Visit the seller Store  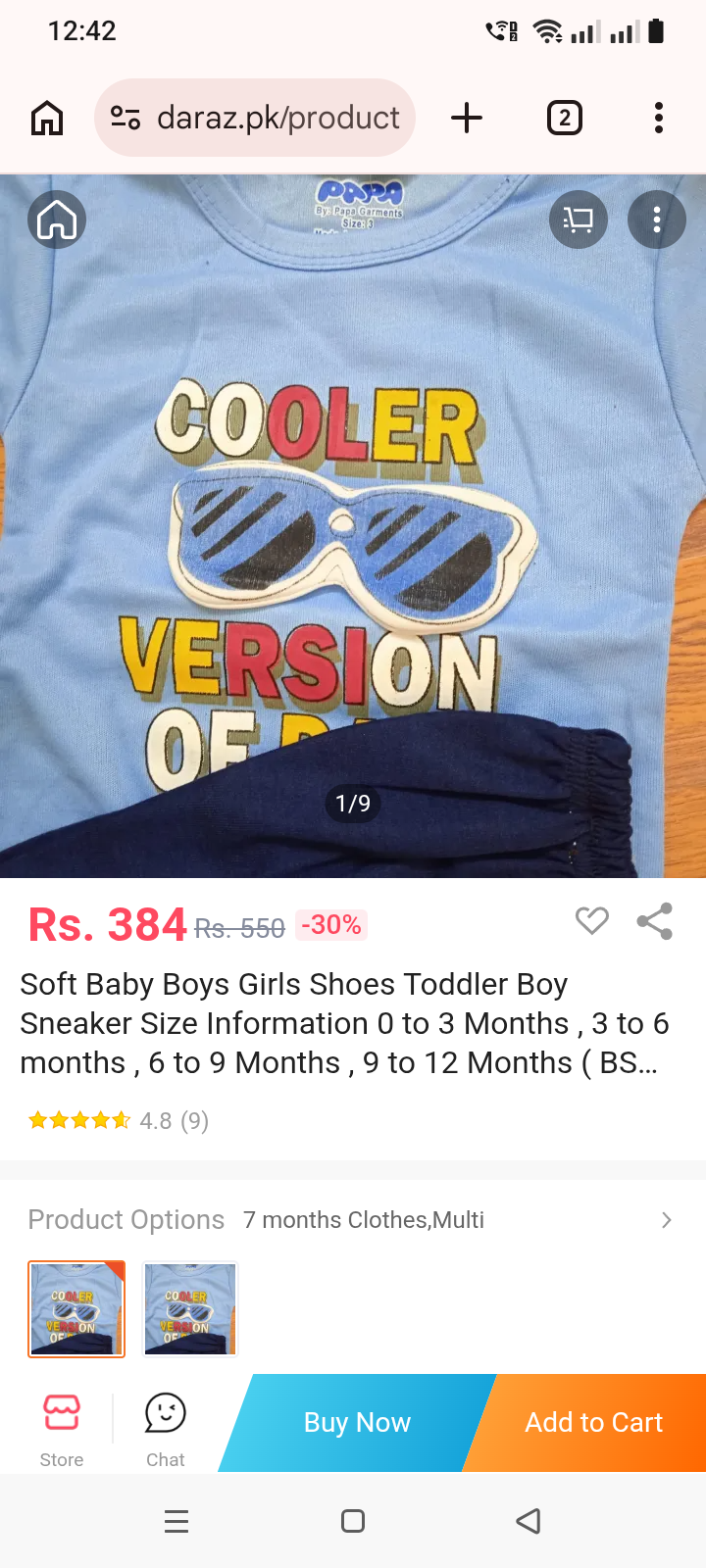62,1429
